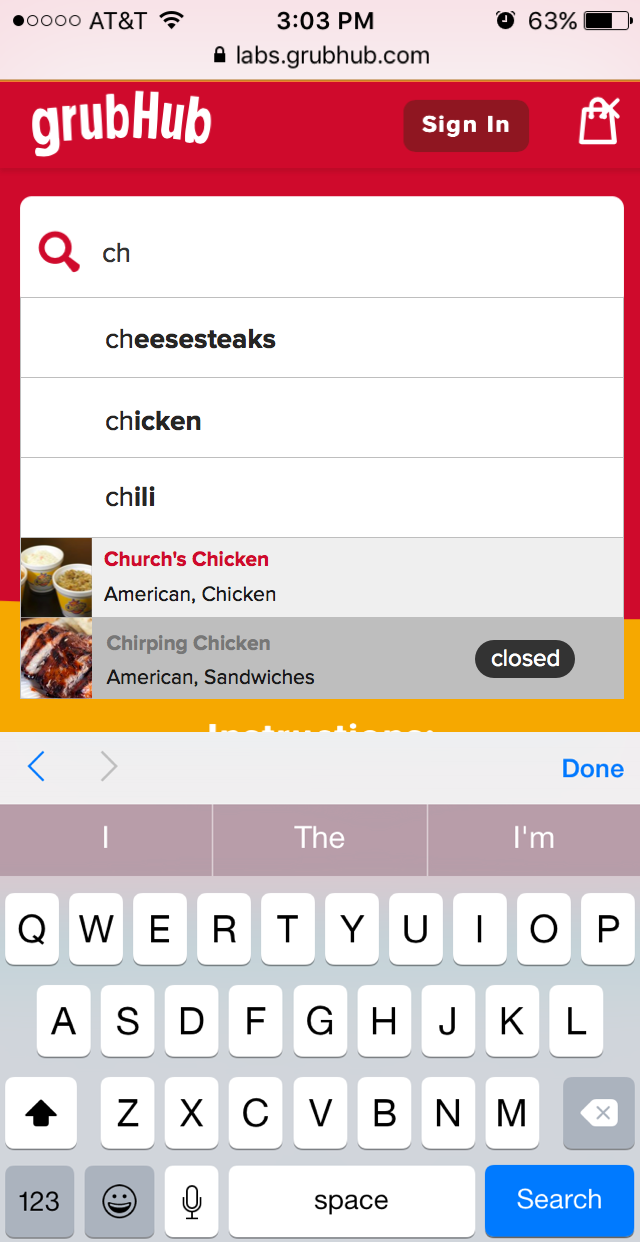This screenshot has width=640, height=1242.
Task: Pick the chili suggestion
Action: 322,497
